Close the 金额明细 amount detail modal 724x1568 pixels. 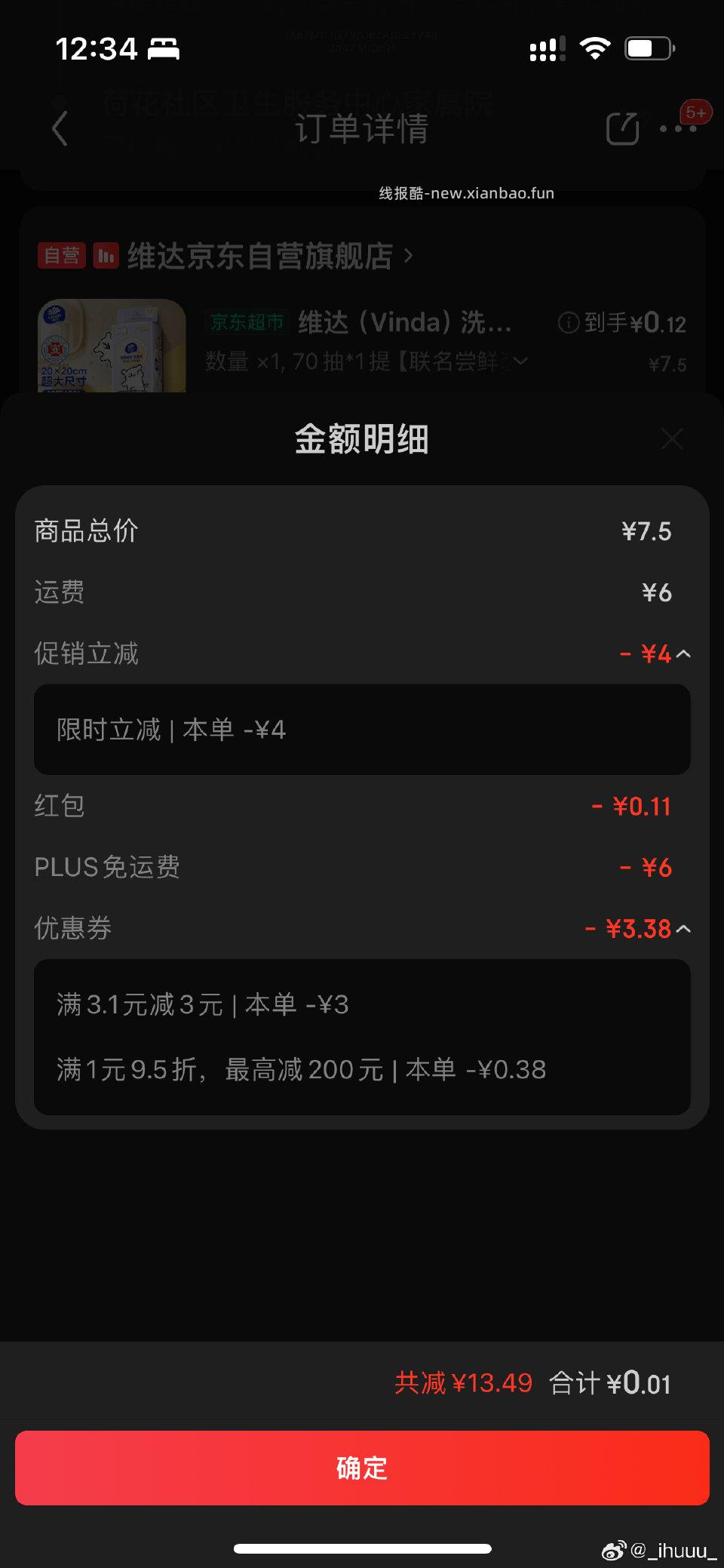point(671,439)
